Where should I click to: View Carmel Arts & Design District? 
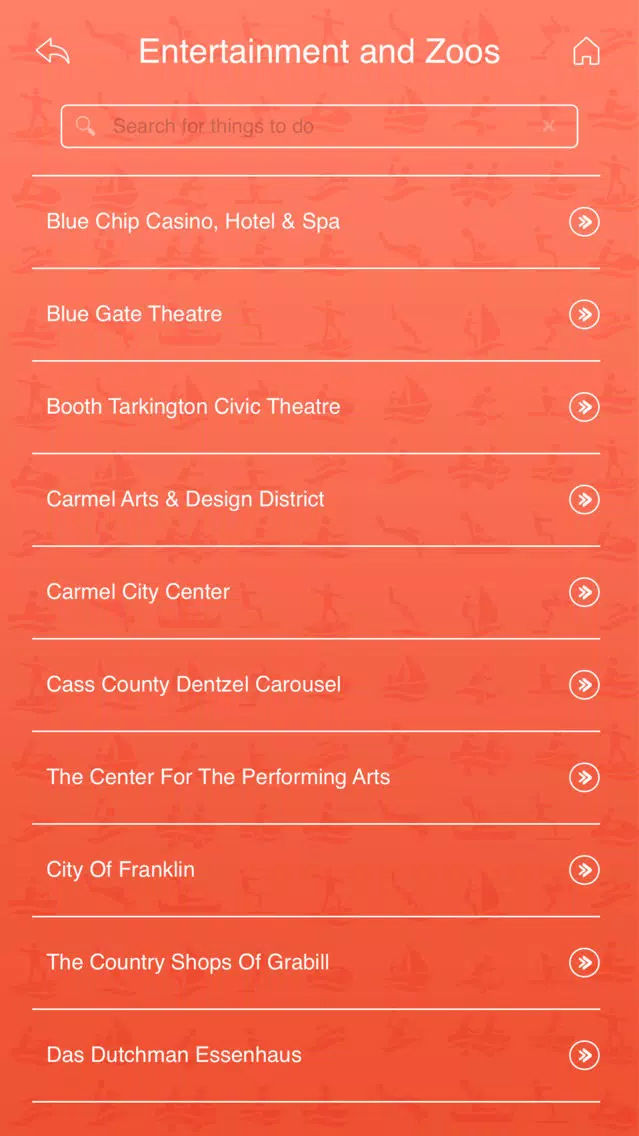point(316,500)
